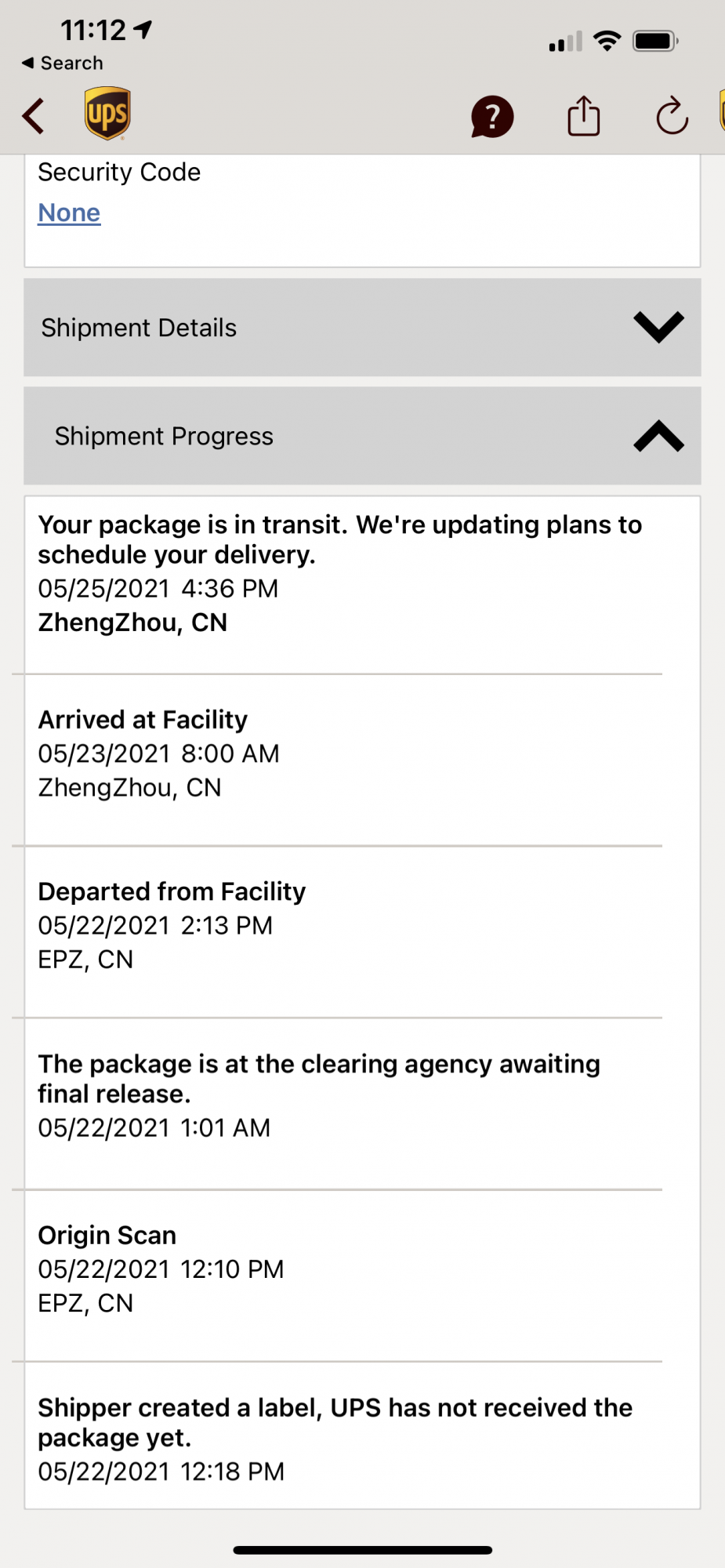Open the help chat question icon

492,117
